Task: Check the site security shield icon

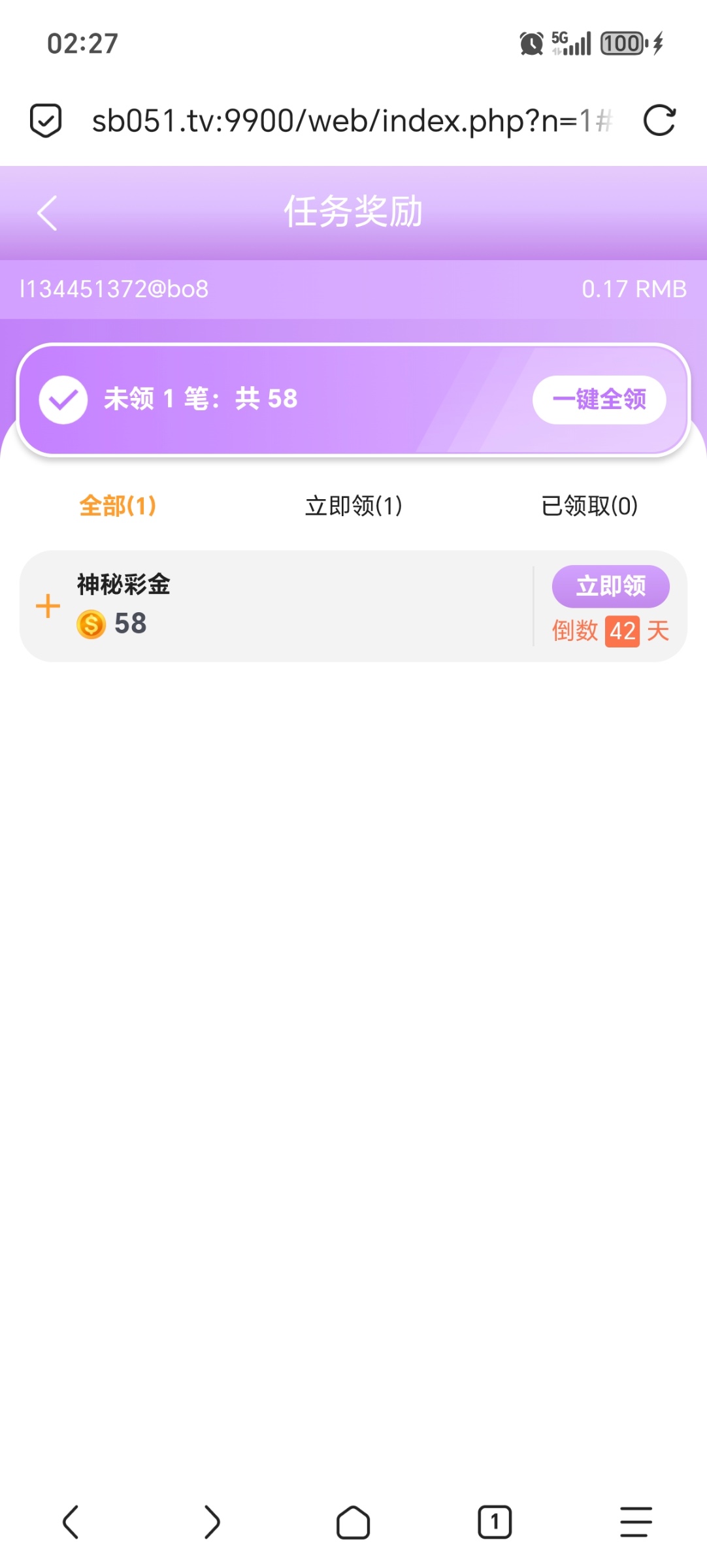Action: click(x=46, y=121)
